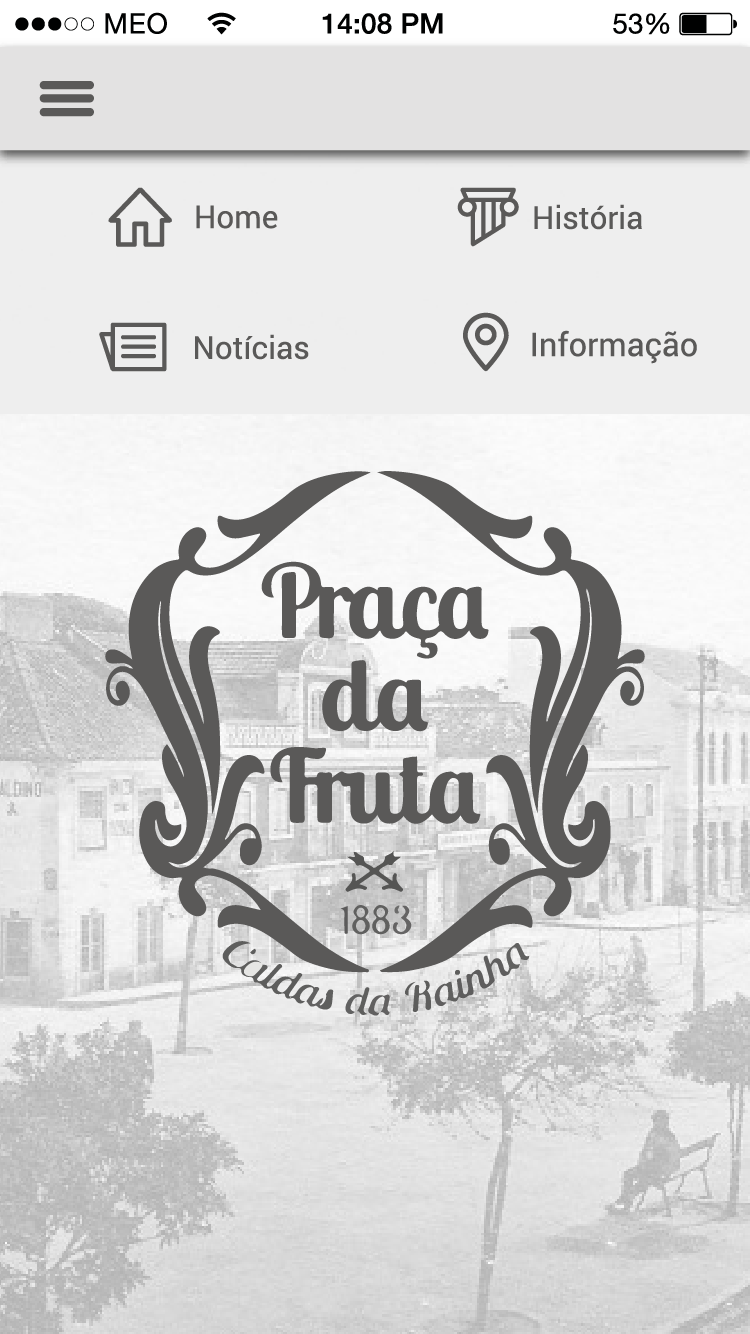Open Notícias news section
Screen dimensions: 750x1334
[205, 347]
